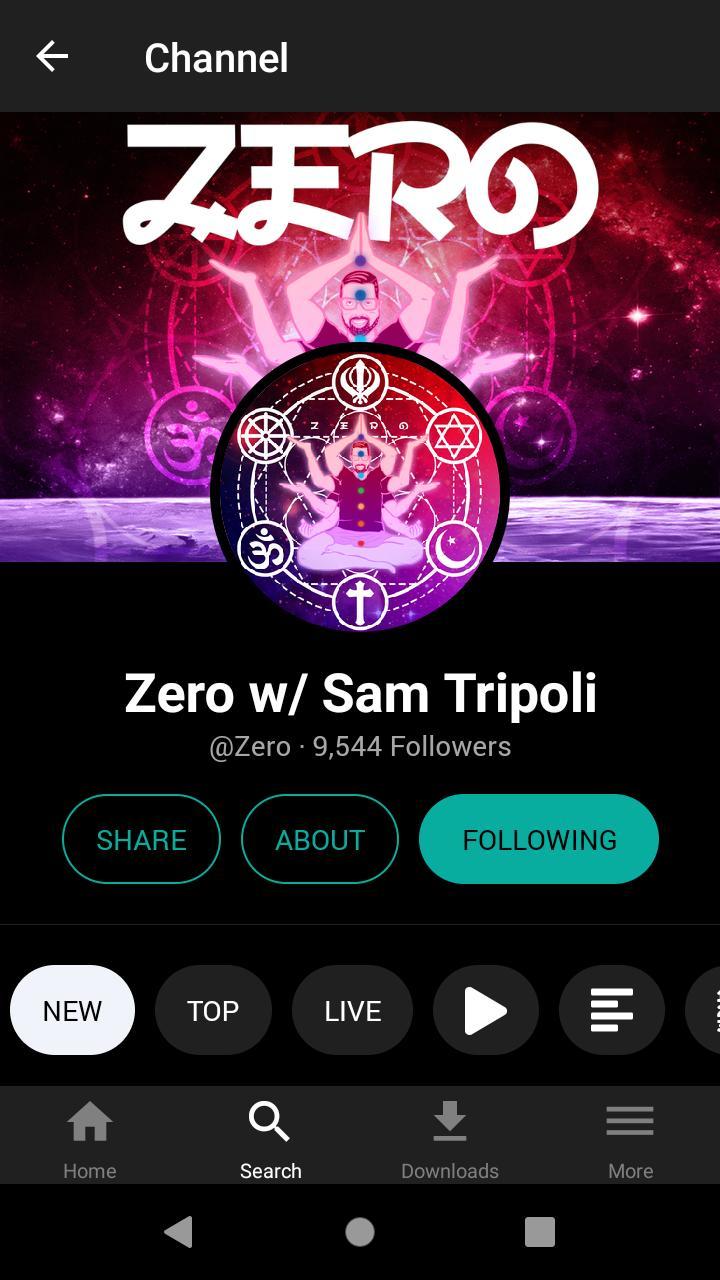Select the NEW filter chip
720x1280 pixels.
pyautogui.click(x=72, y=1010)
